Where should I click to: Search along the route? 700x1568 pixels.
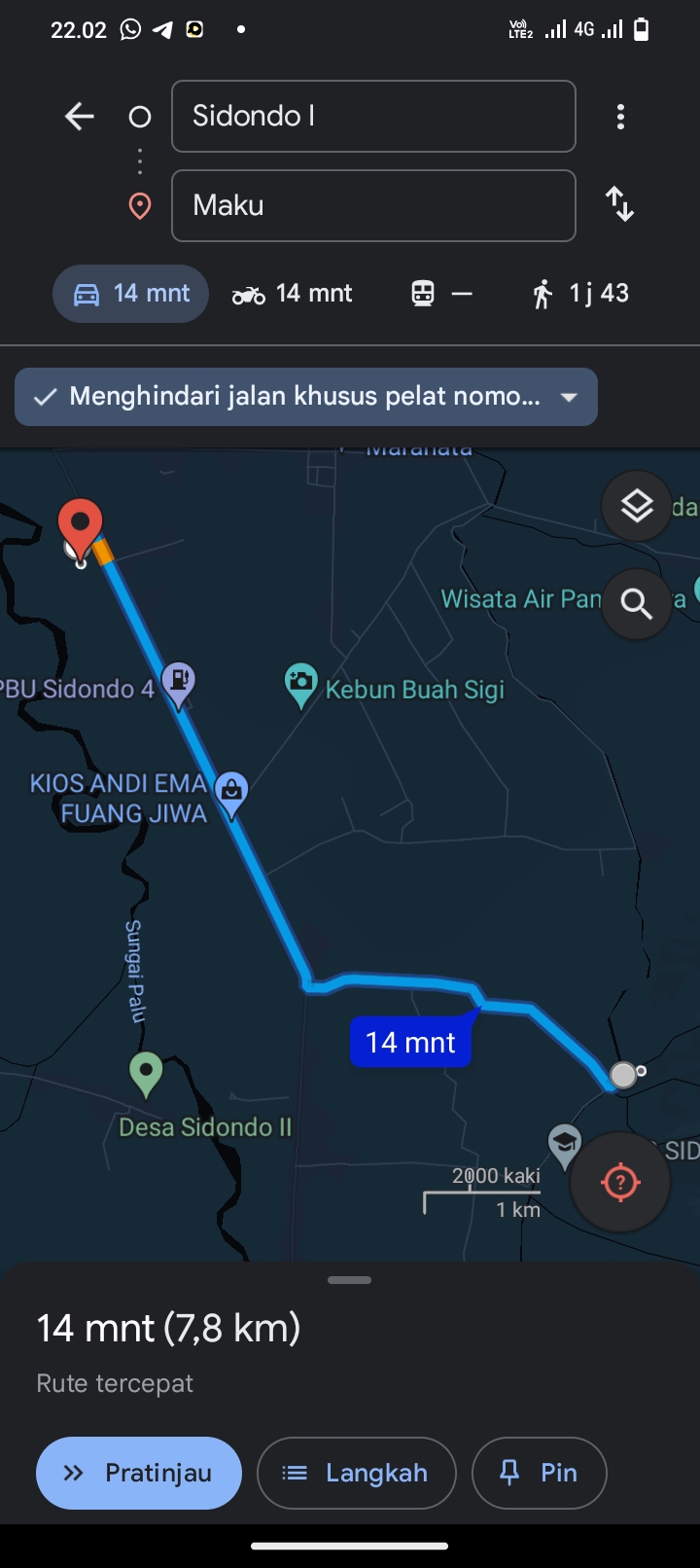(x=637, y=604)
